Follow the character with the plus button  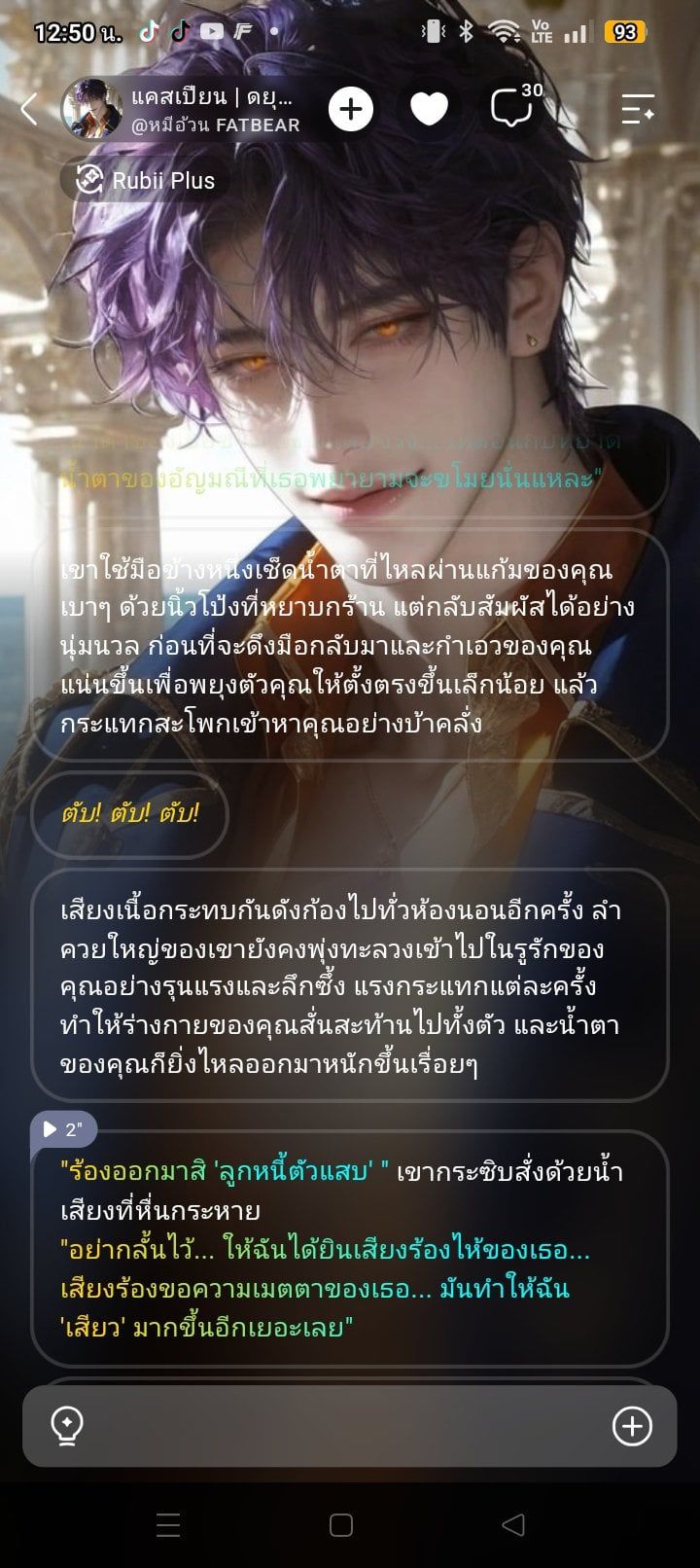click(x=351, y=109)
